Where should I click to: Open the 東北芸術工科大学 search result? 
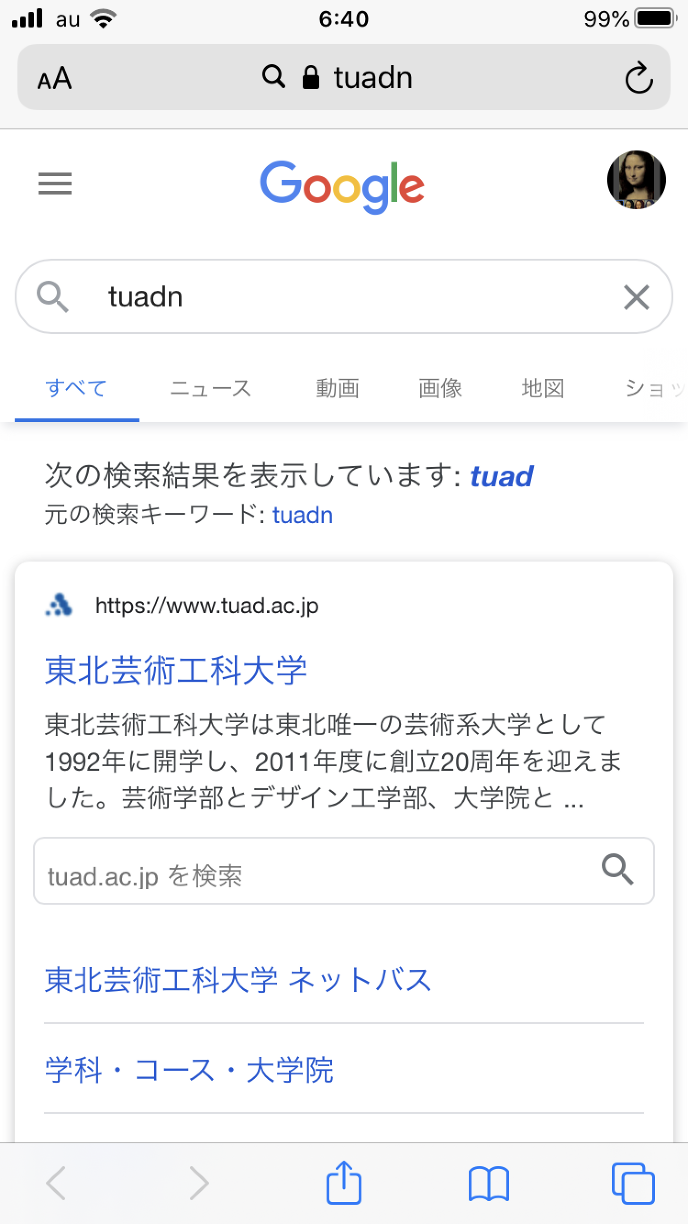[176, 670]
